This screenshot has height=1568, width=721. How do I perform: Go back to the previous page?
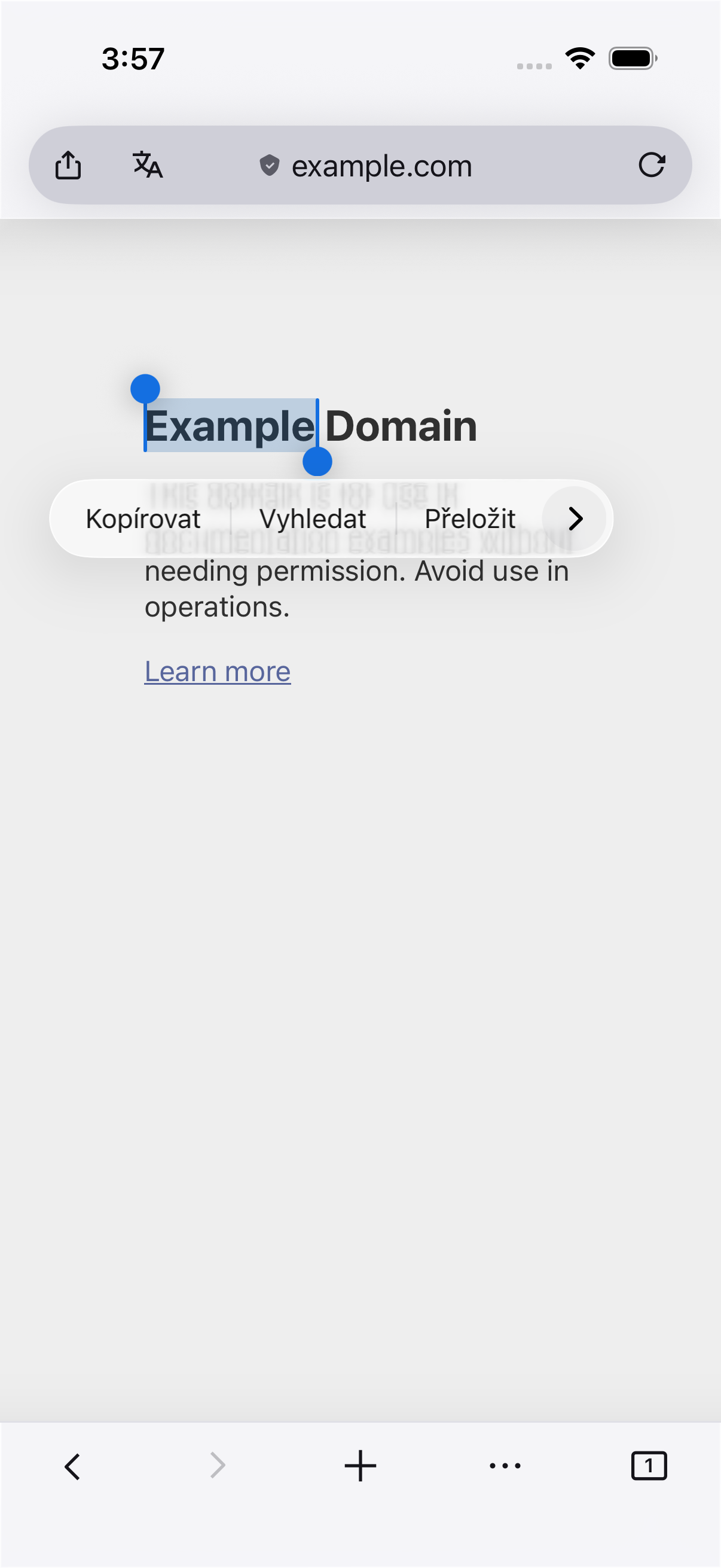point(72,1466)
